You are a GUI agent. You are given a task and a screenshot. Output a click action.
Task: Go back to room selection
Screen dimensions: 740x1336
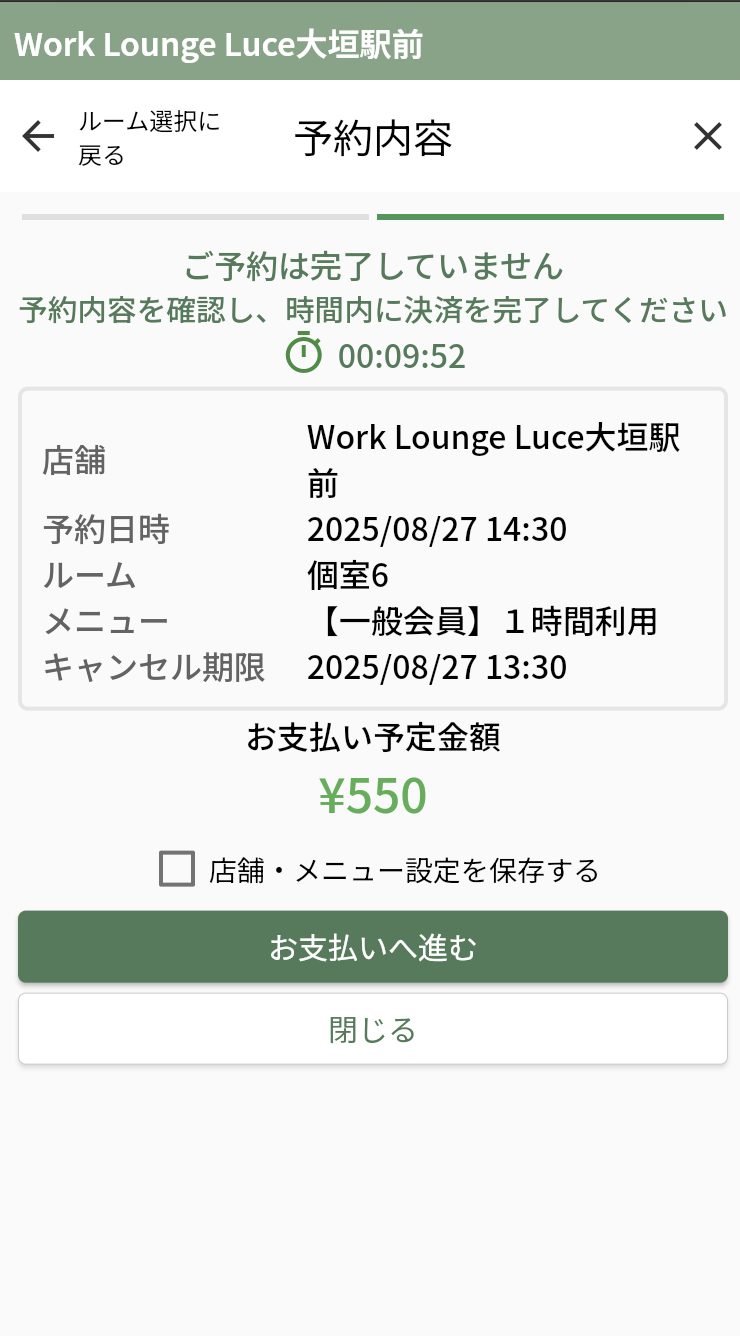(40, 136)
